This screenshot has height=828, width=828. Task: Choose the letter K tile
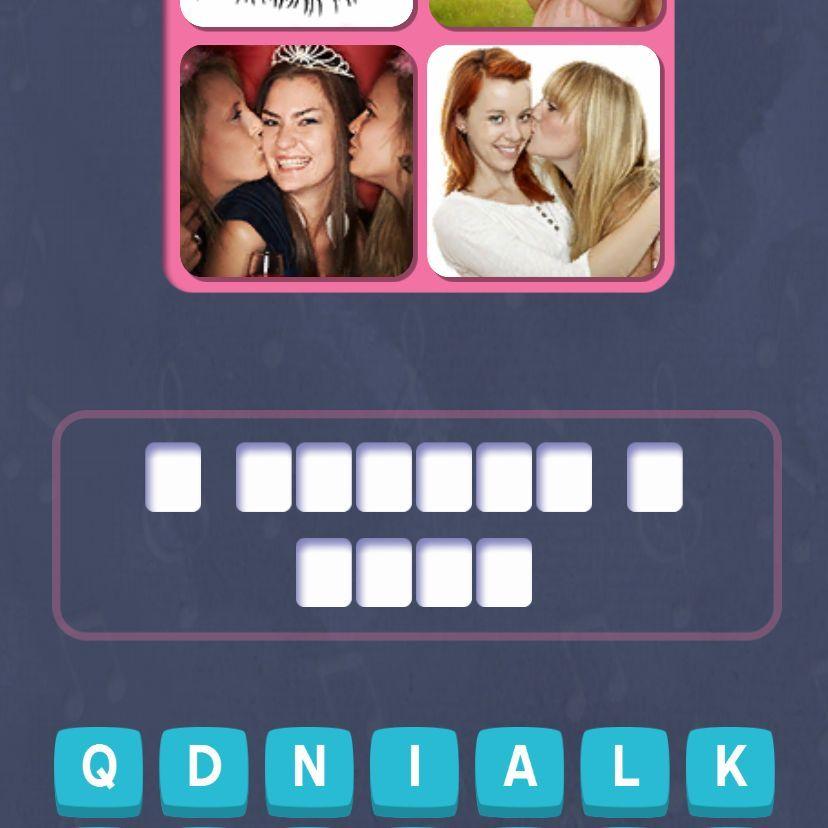pyautogui.click(x=729, y=768)
